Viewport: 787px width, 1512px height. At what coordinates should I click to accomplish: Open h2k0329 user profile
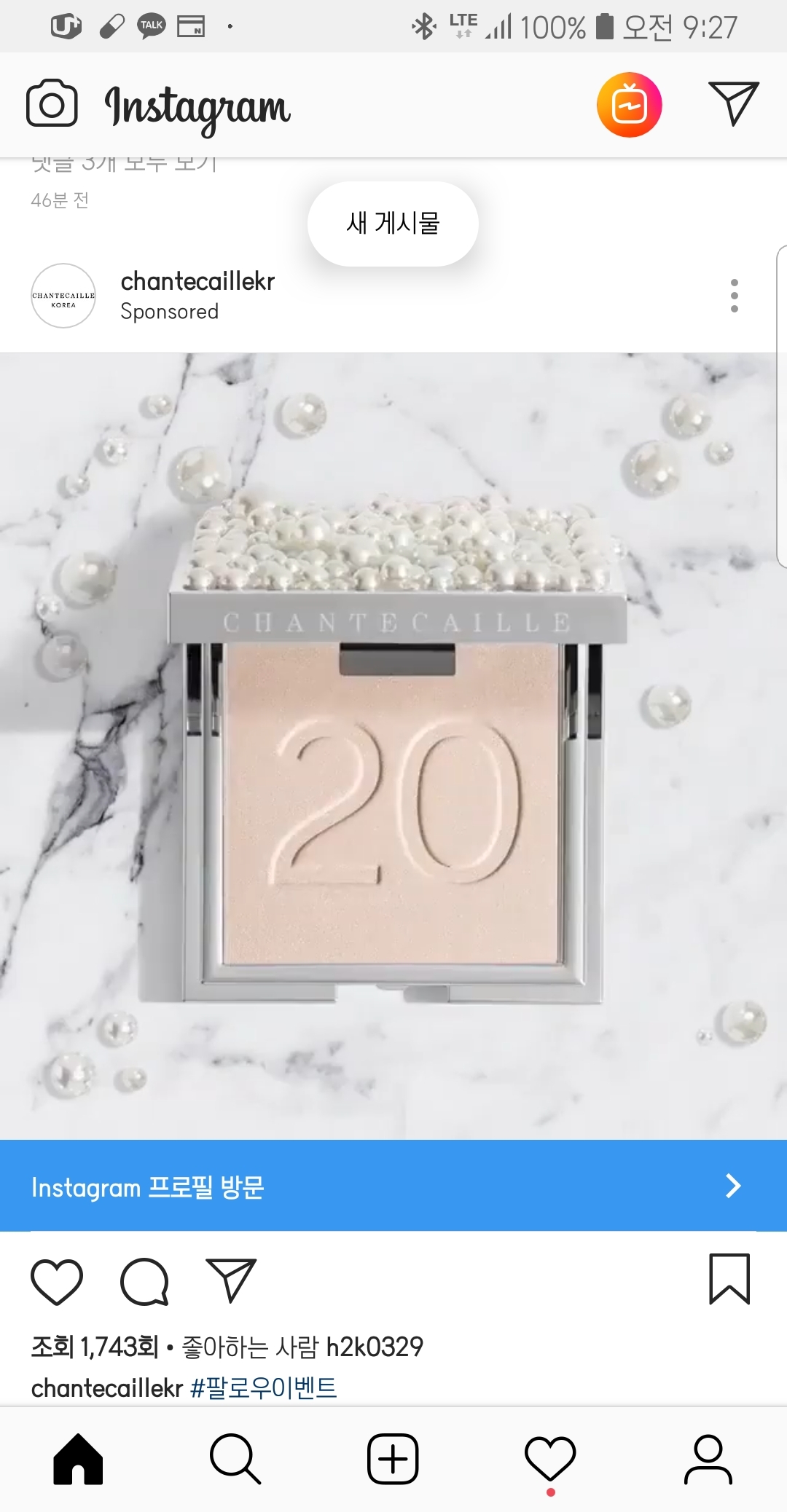(375, 1347)
